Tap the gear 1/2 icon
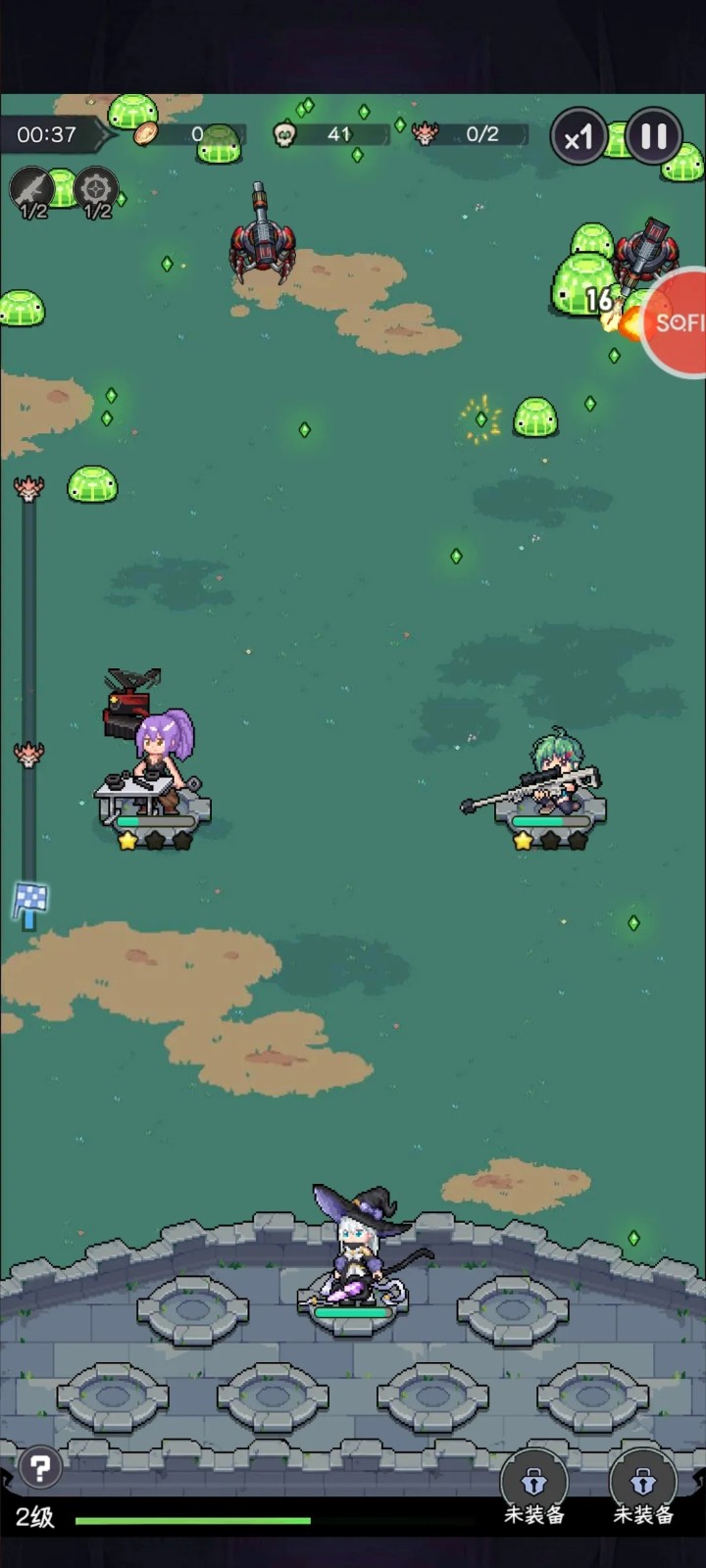Image resolution: width=706 pixels, height=1568 pixels. pos(96,191)
